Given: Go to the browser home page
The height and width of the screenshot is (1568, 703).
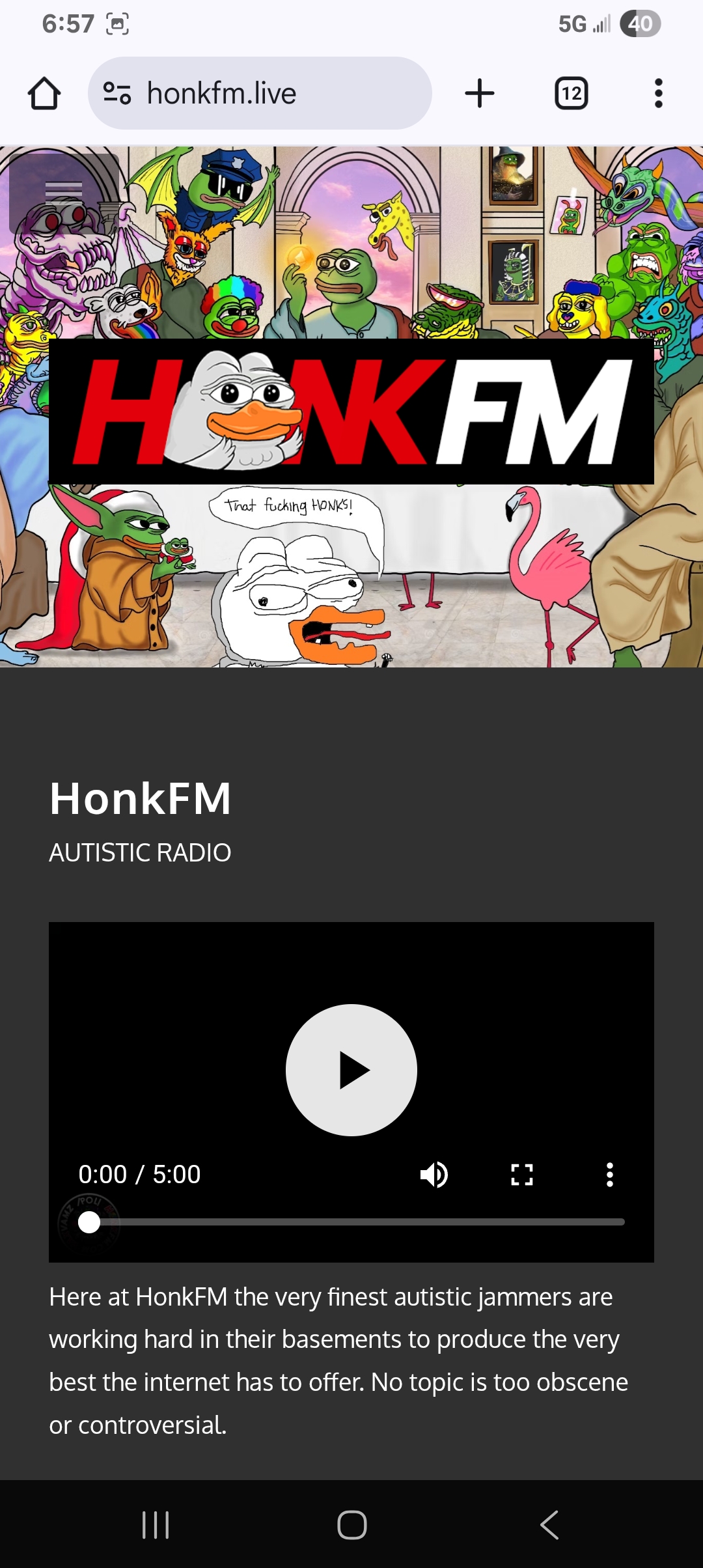Looking at the screenshot, I should [44, 93].
